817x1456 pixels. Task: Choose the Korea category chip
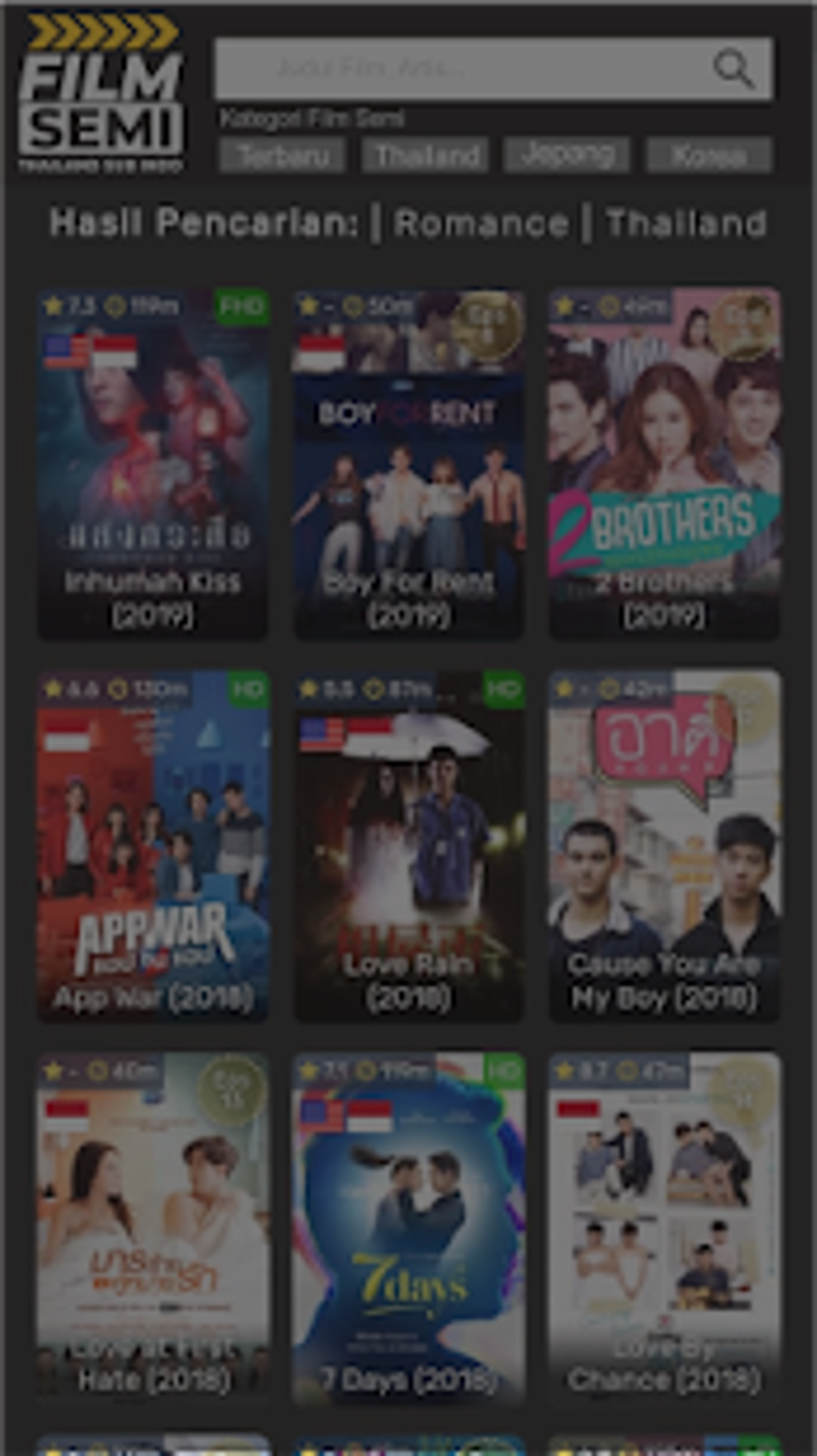tap(709, 155)
